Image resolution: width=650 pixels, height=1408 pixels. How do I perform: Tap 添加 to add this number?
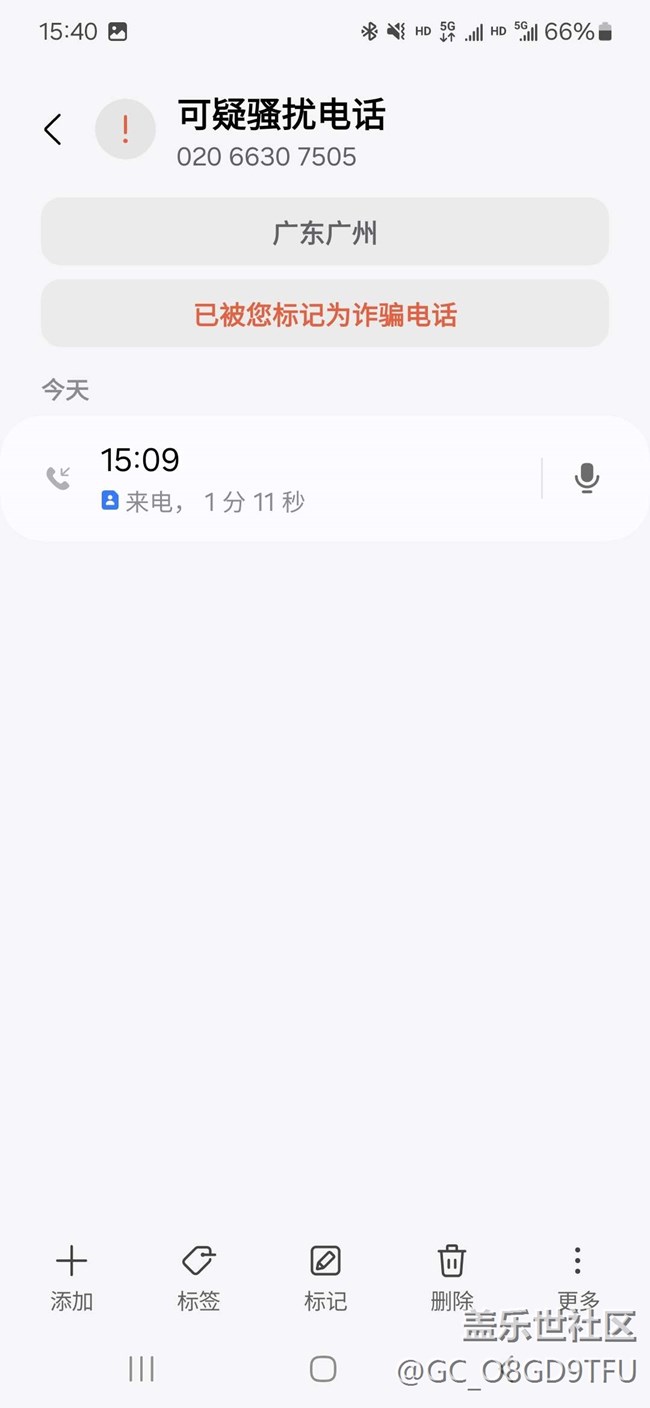[71, 1277]
